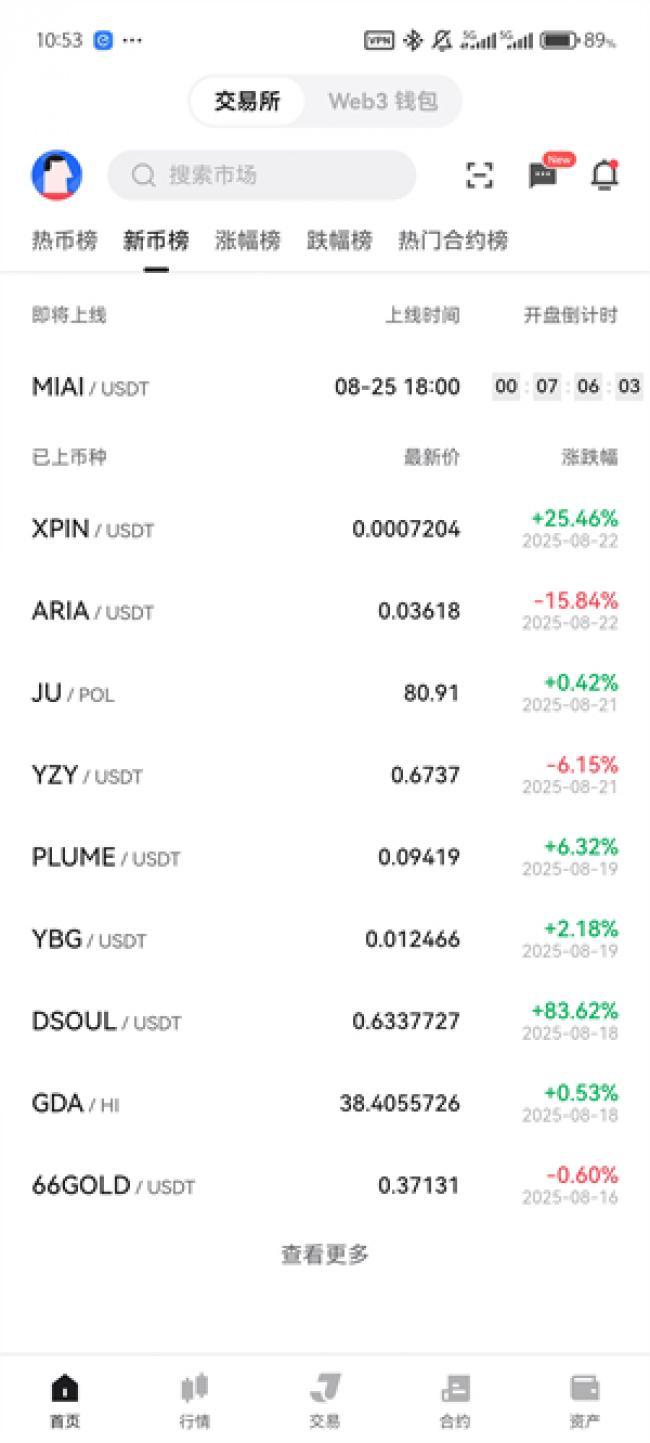This screenshot has width=650, height=1443.
Task: Open the DSOUL / USDT pair
Action: pos(107,1021)
